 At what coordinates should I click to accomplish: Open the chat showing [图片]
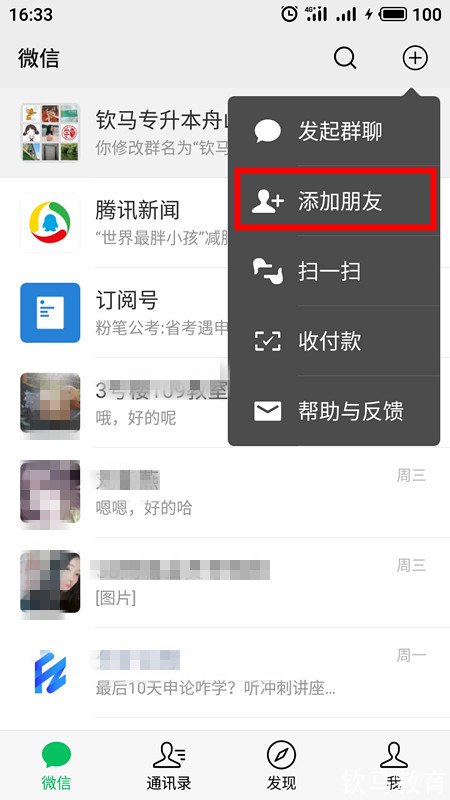[x=225, y=582]
